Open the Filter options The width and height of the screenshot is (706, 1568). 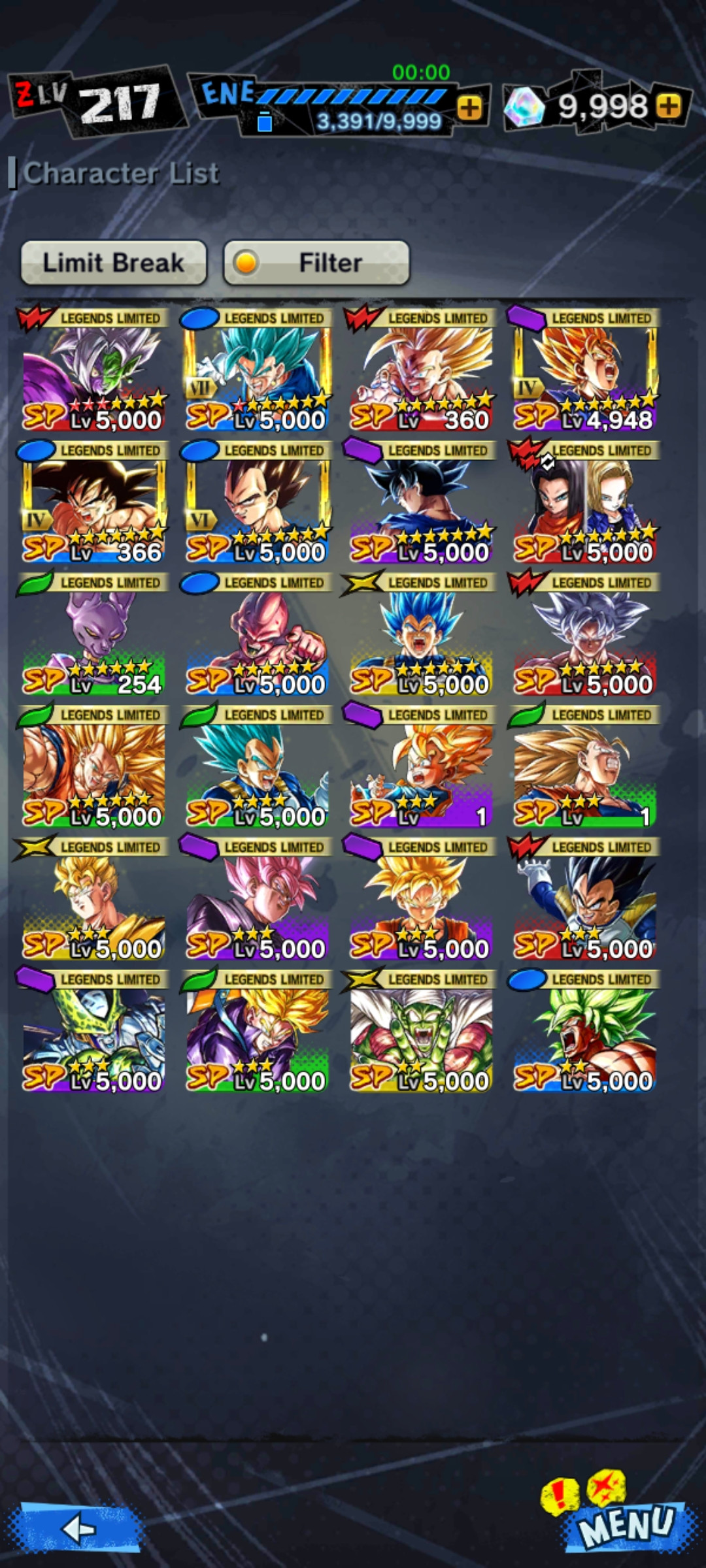click(316, 263)
